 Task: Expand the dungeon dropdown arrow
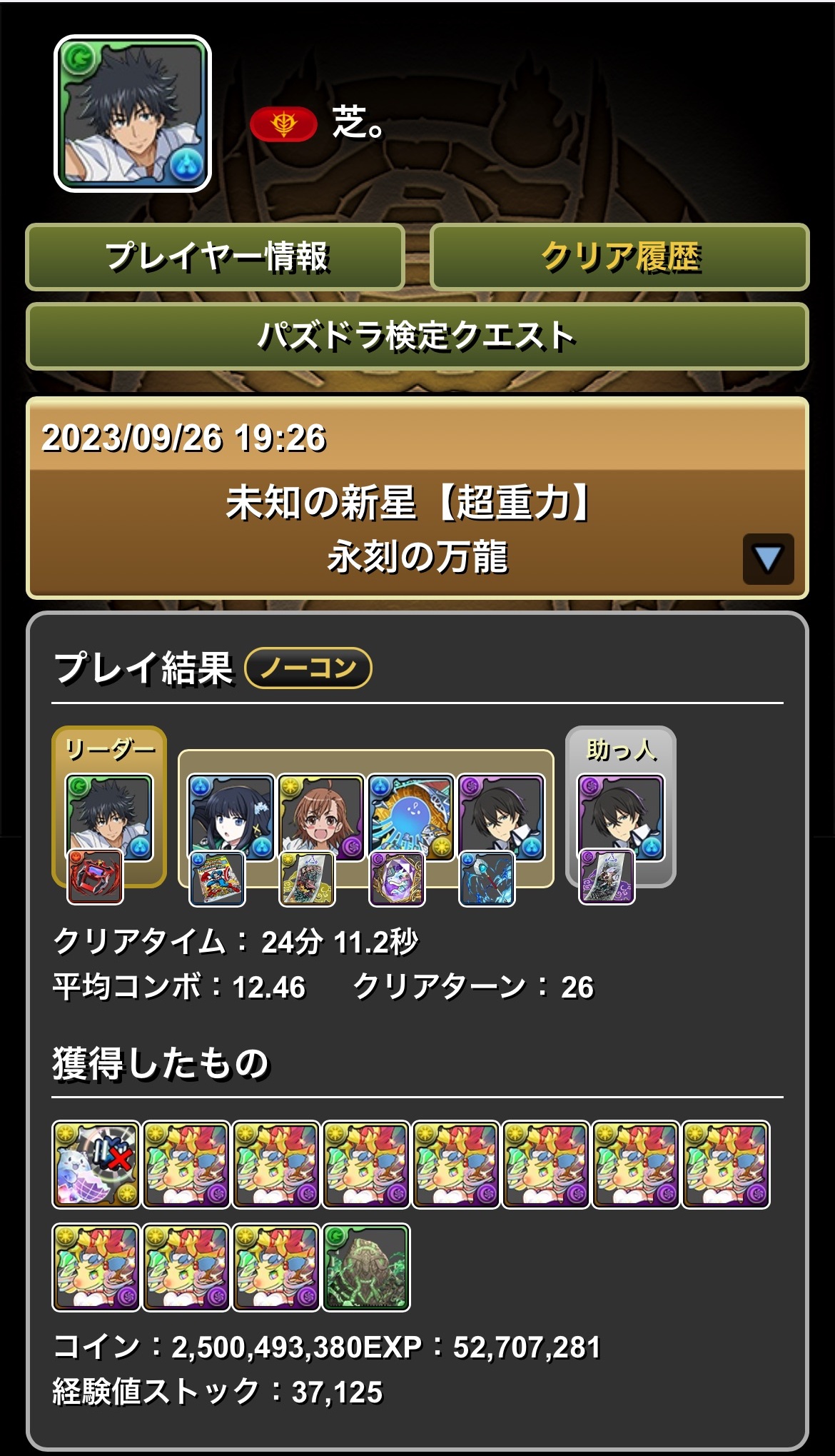pyautogui.click(x=768, y=558)
